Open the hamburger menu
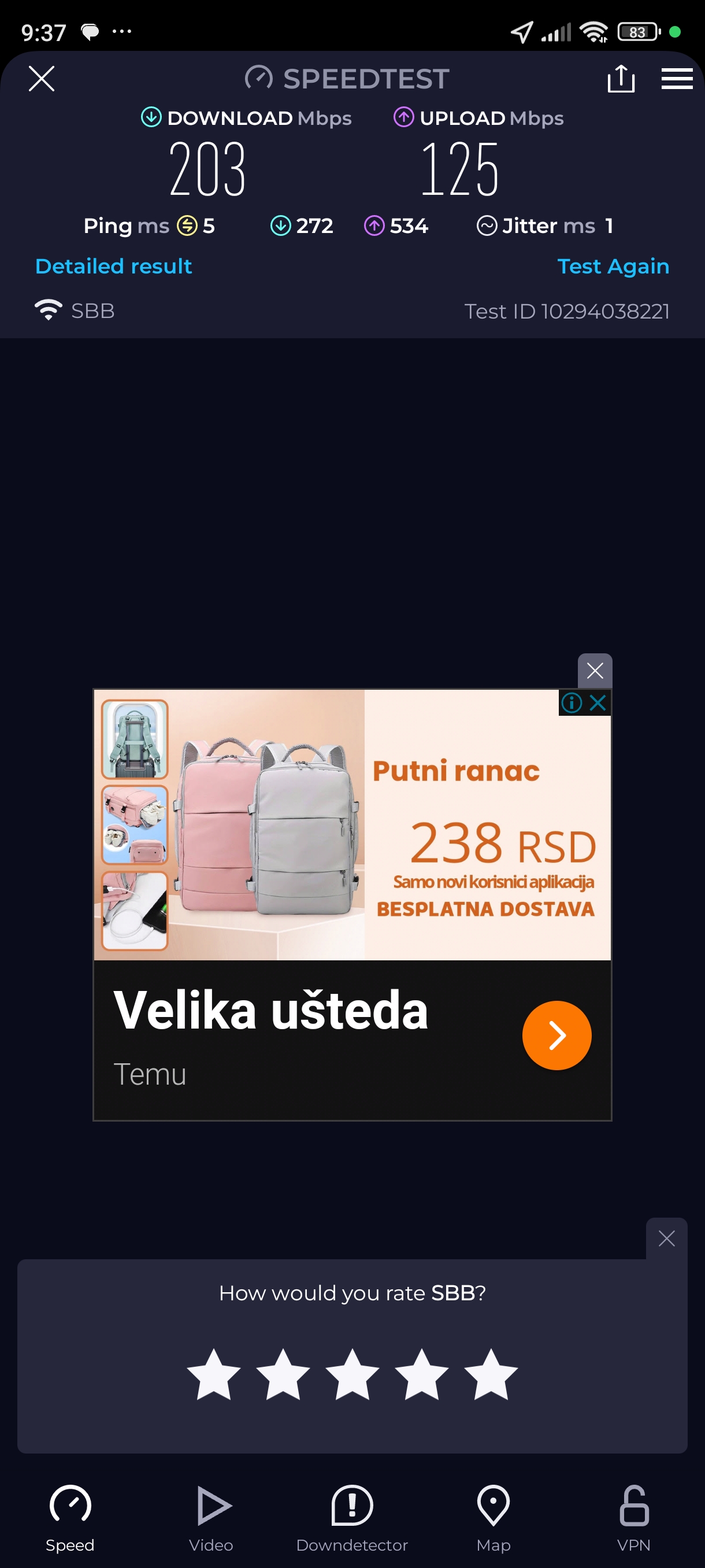The width and height of the screenshot is (705, 1568). [x=677, y=79]
